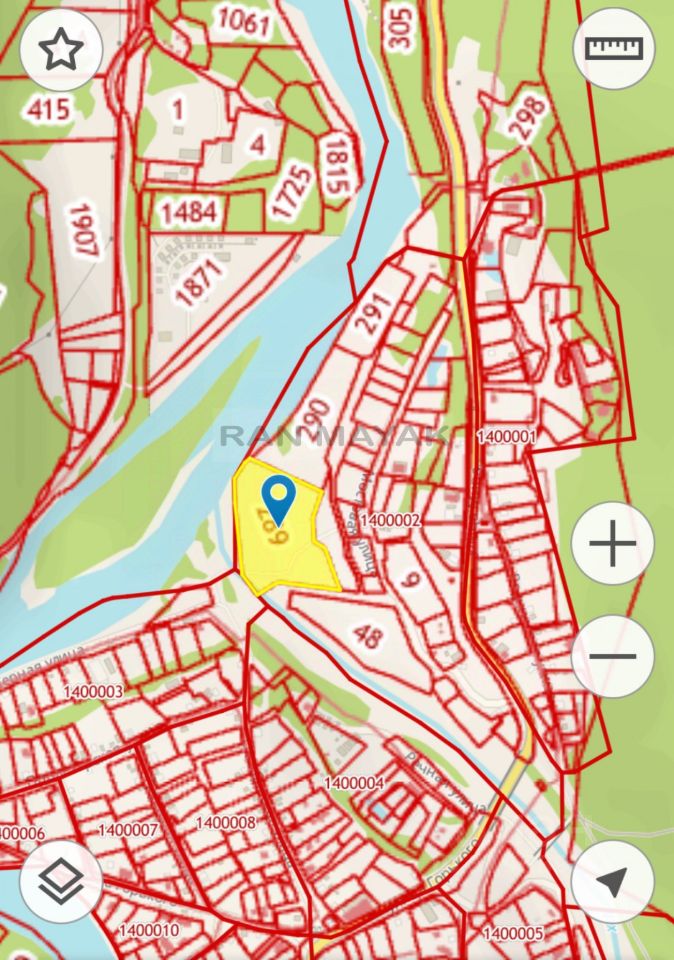Viewport: 674px width, 960px height.
Task: Zoom in with the plus button
Action: (613, 544)
